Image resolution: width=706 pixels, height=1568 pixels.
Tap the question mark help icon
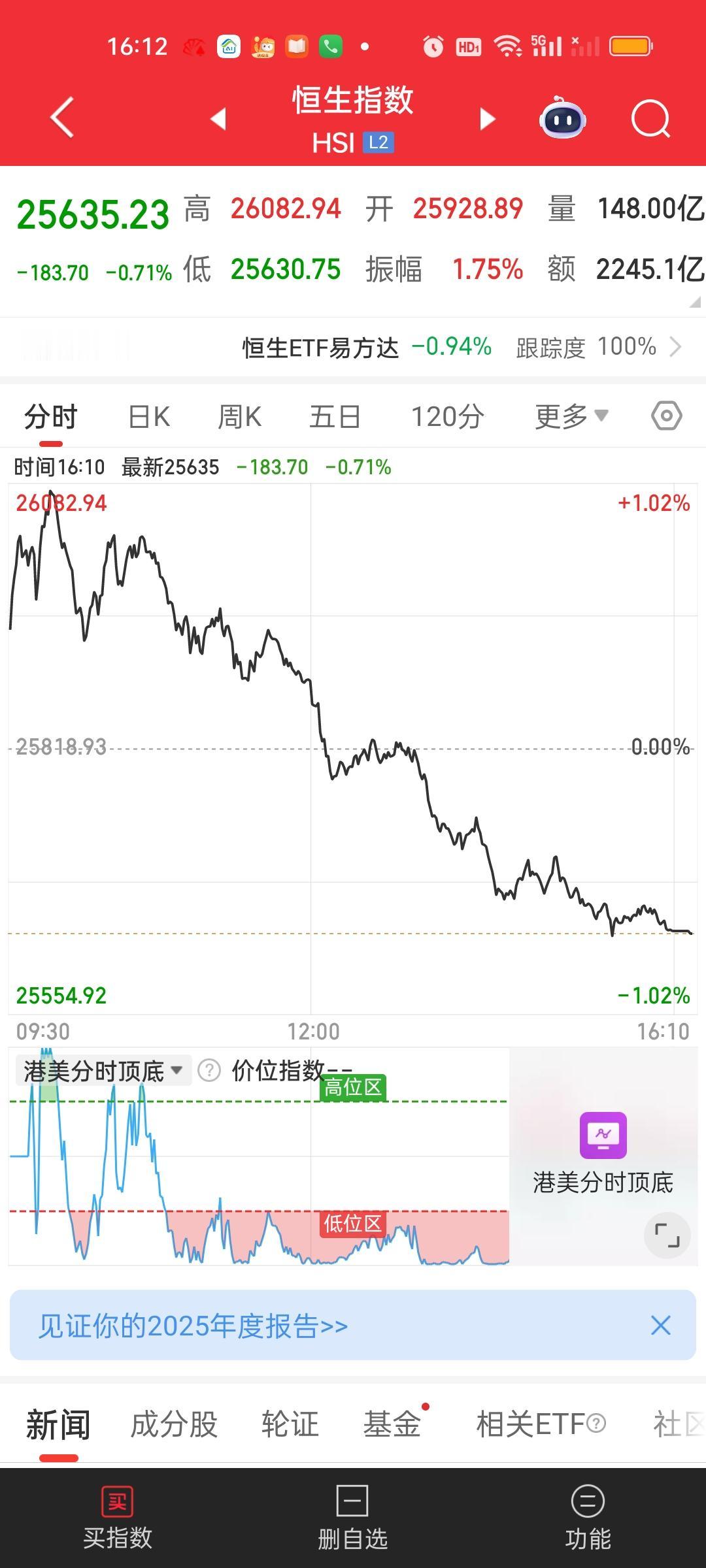(x=208, y=1070)
